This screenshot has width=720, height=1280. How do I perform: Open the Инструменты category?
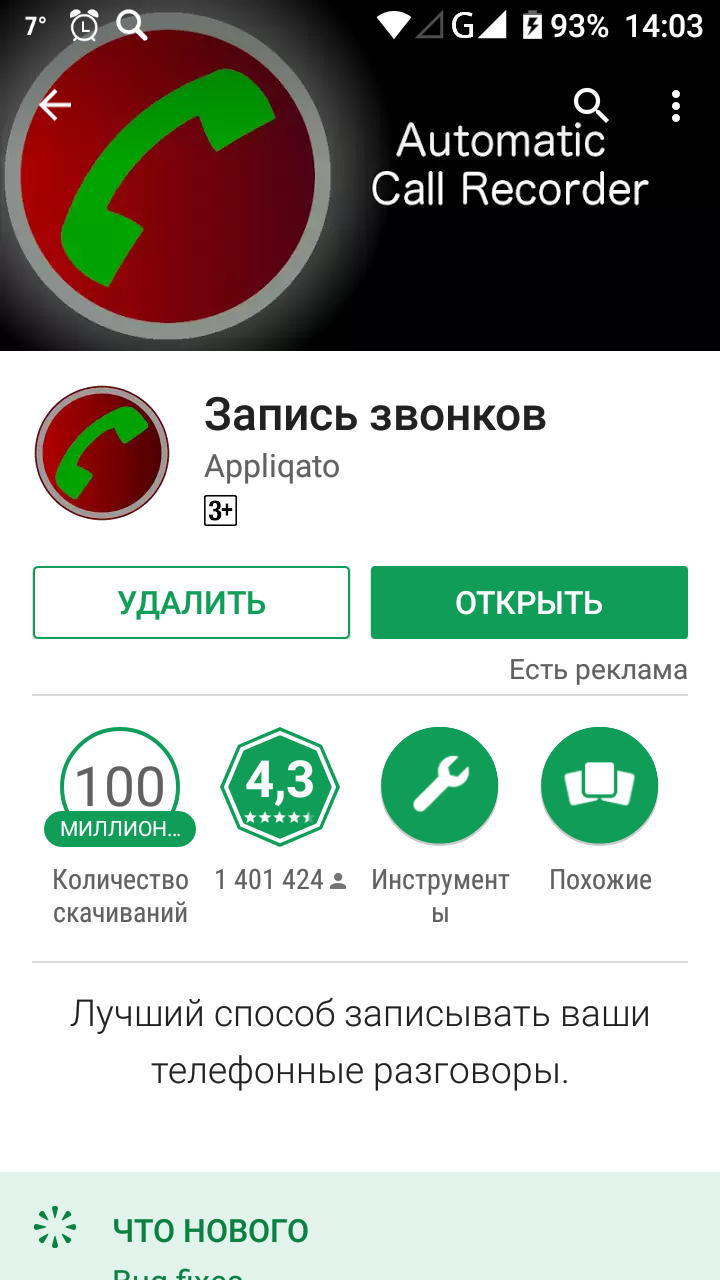click(440, 786)
